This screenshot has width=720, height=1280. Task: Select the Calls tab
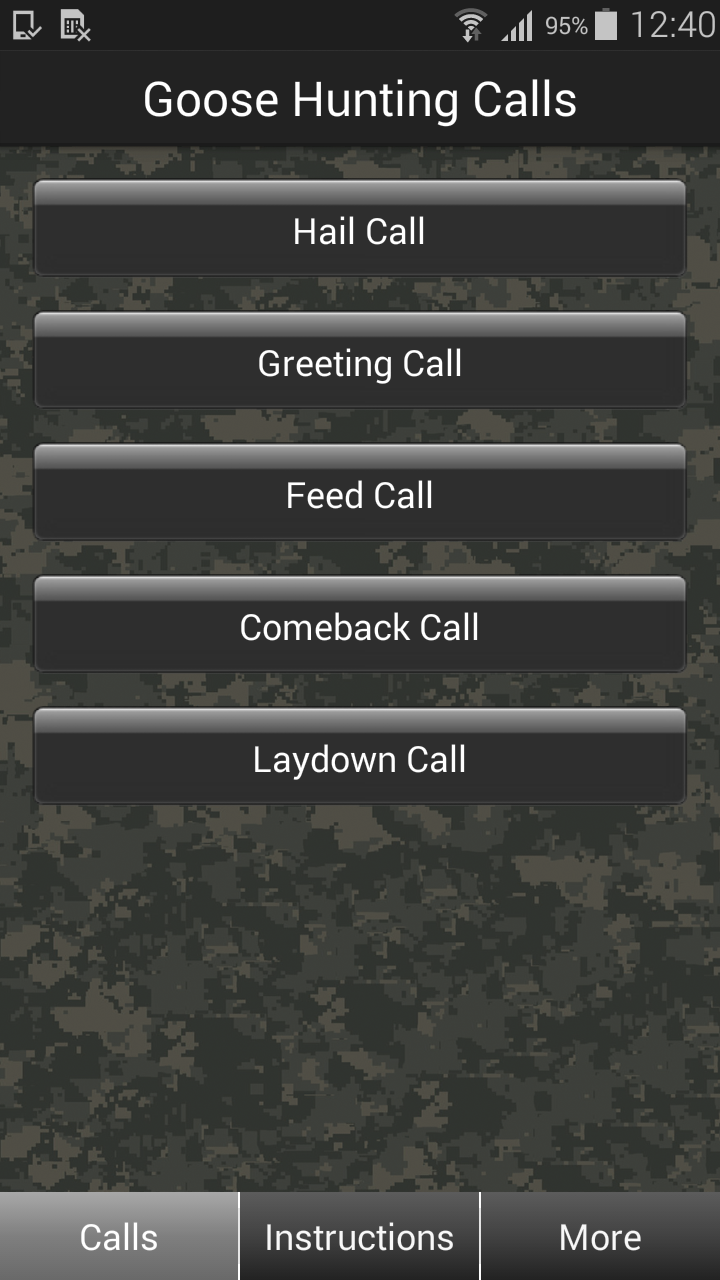(x=119, y=1236)
